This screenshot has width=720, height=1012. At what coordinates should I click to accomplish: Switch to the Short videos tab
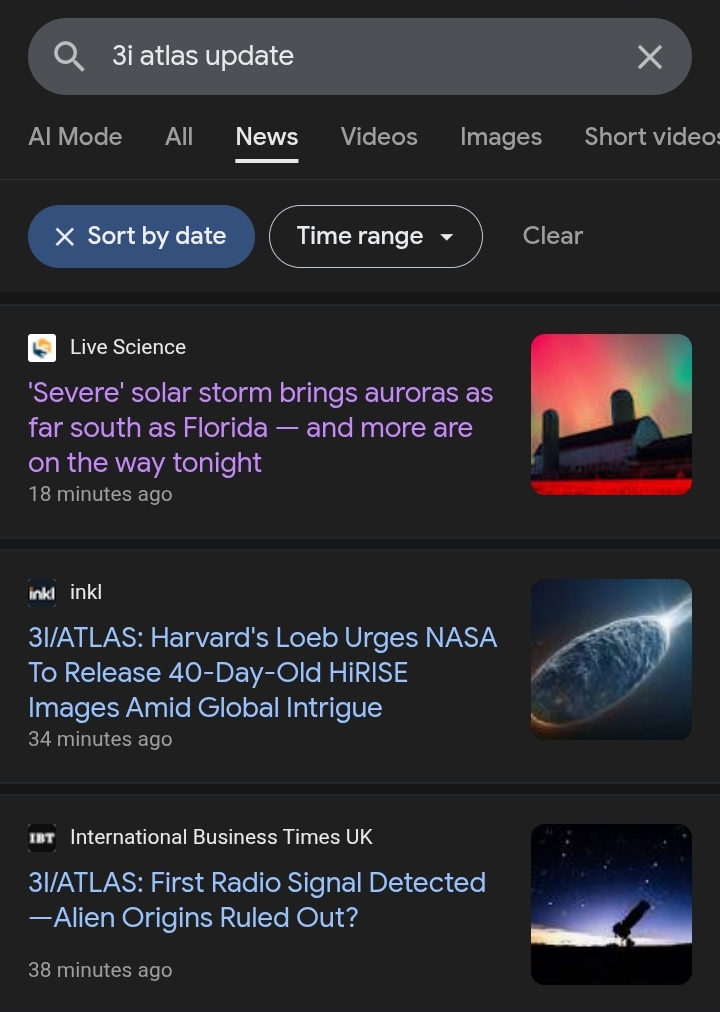(650, 137)
